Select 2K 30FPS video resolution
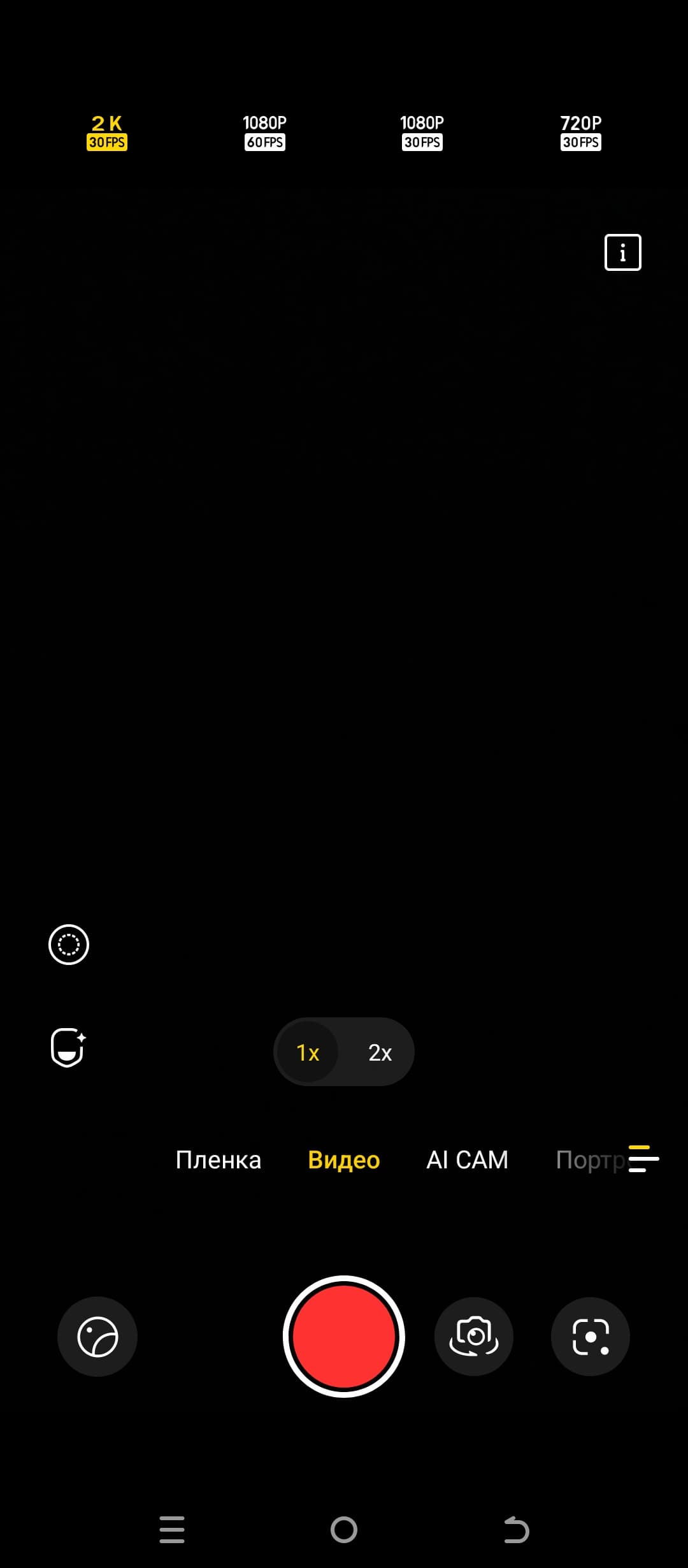 106,133
